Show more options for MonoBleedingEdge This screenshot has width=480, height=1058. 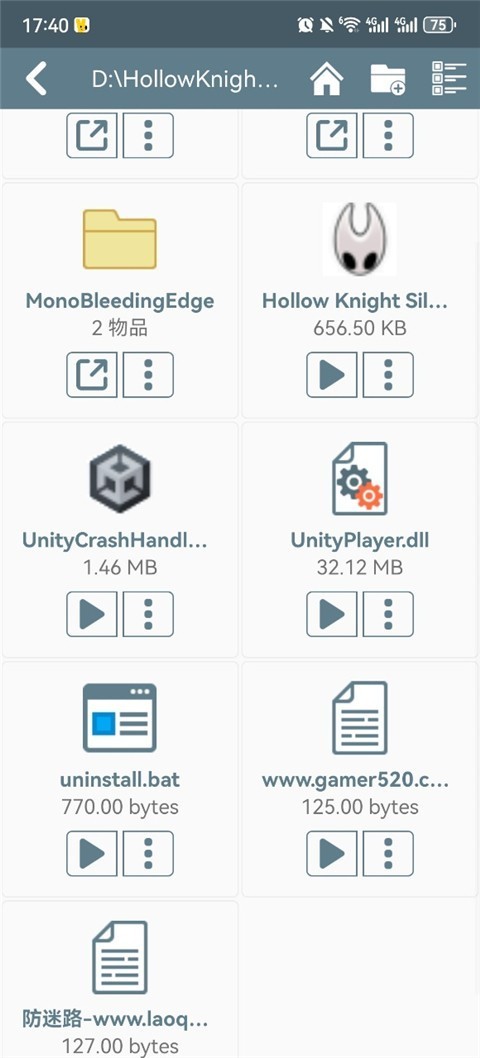coord(149,374)
